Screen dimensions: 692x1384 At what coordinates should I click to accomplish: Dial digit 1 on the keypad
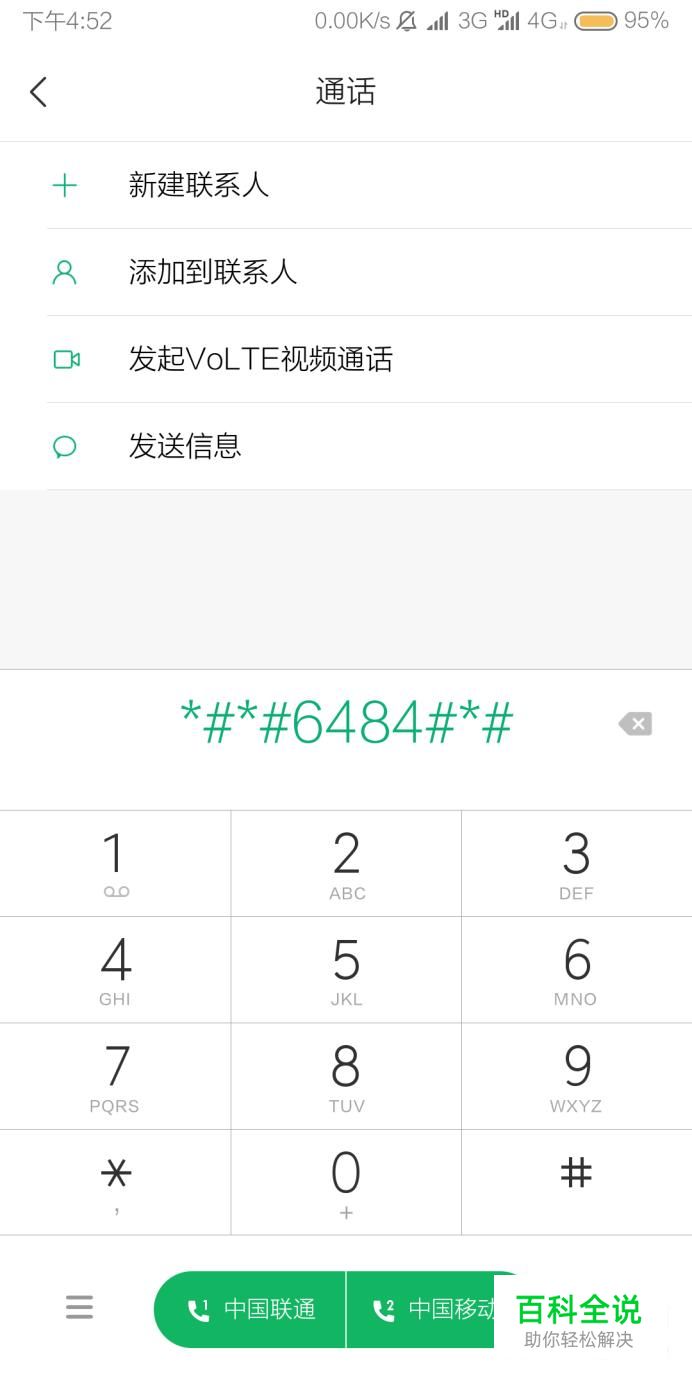(115, 864)
